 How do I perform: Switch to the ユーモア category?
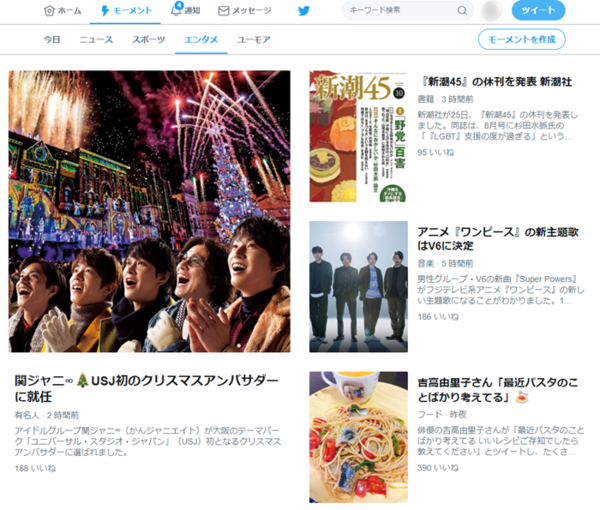(x=254, y=40)
